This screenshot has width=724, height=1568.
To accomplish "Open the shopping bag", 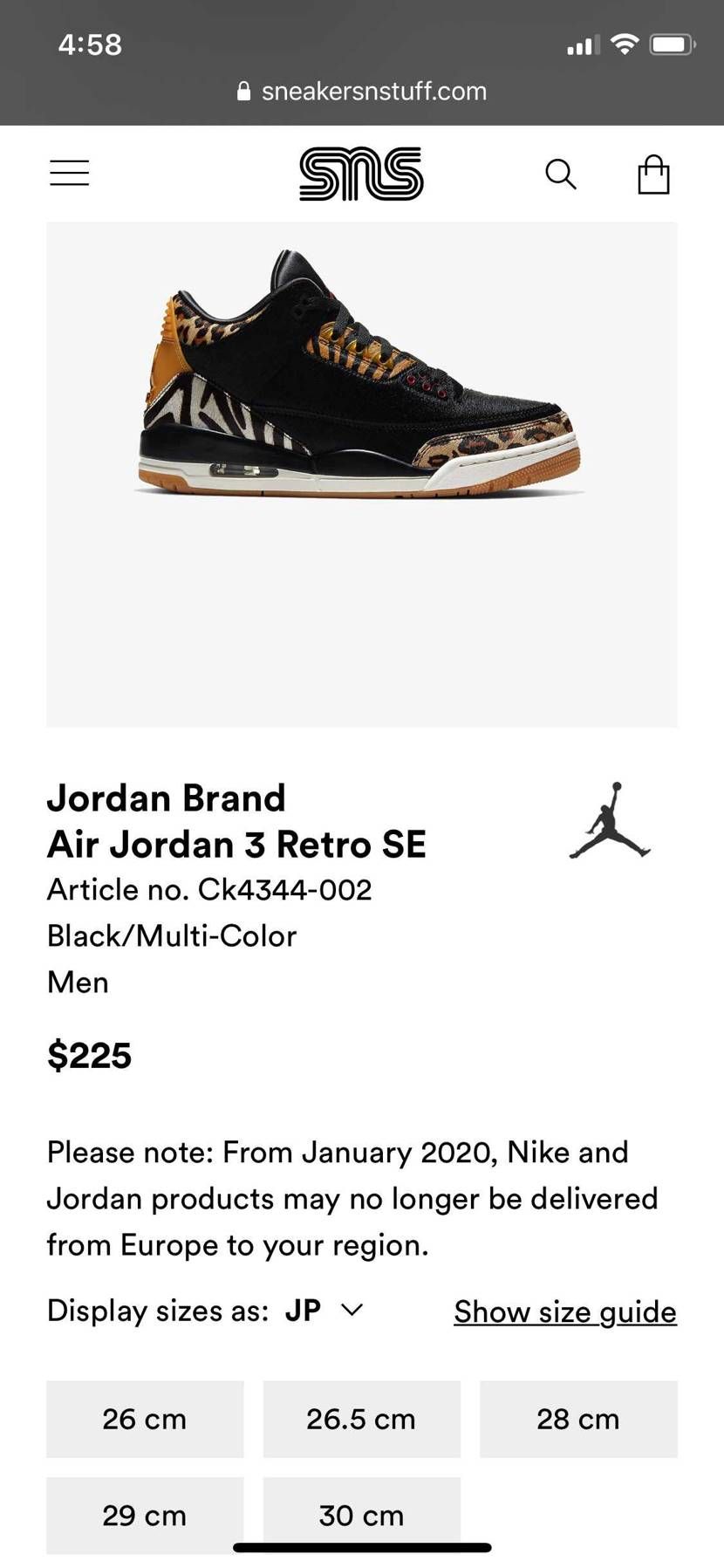I will 653,174.
